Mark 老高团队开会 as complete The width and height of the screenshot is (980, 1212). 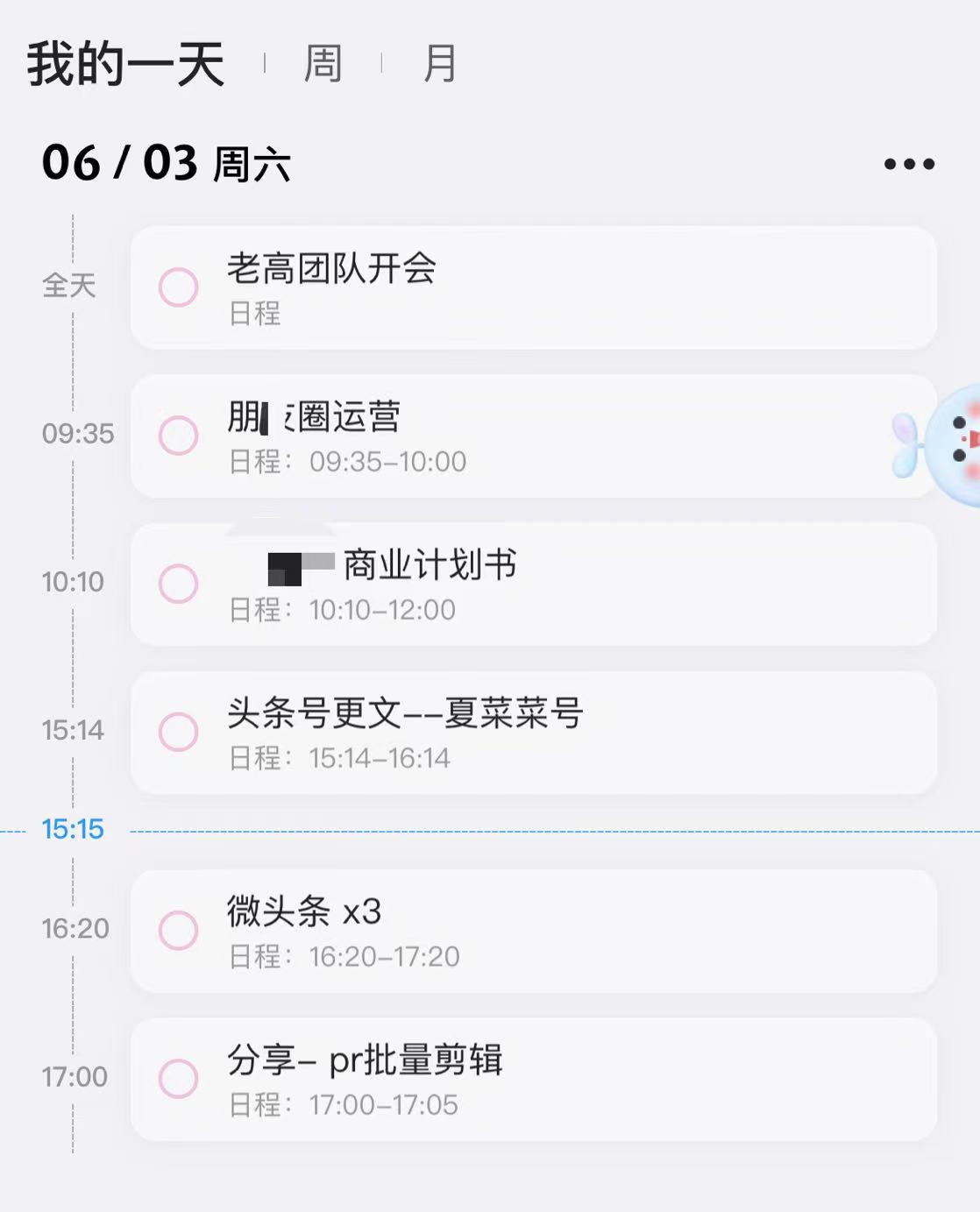178,287
